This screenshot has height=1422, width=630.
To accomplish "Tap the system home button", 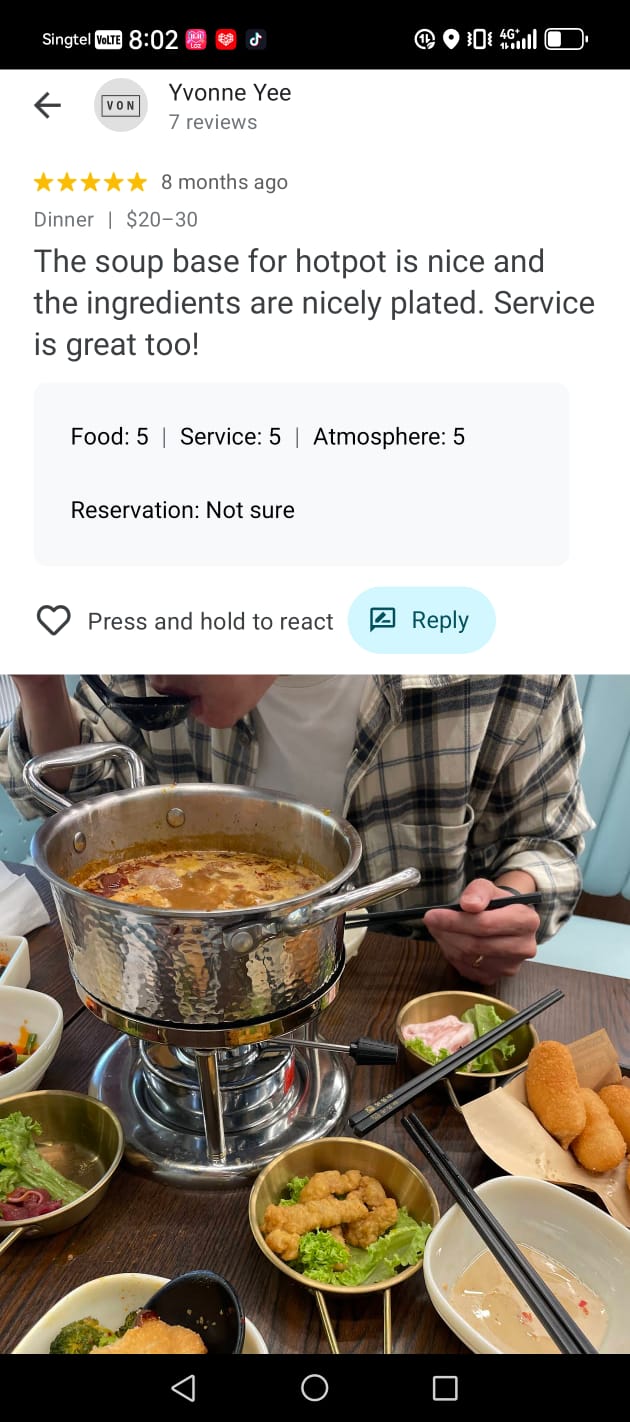I will [315, 1387].
